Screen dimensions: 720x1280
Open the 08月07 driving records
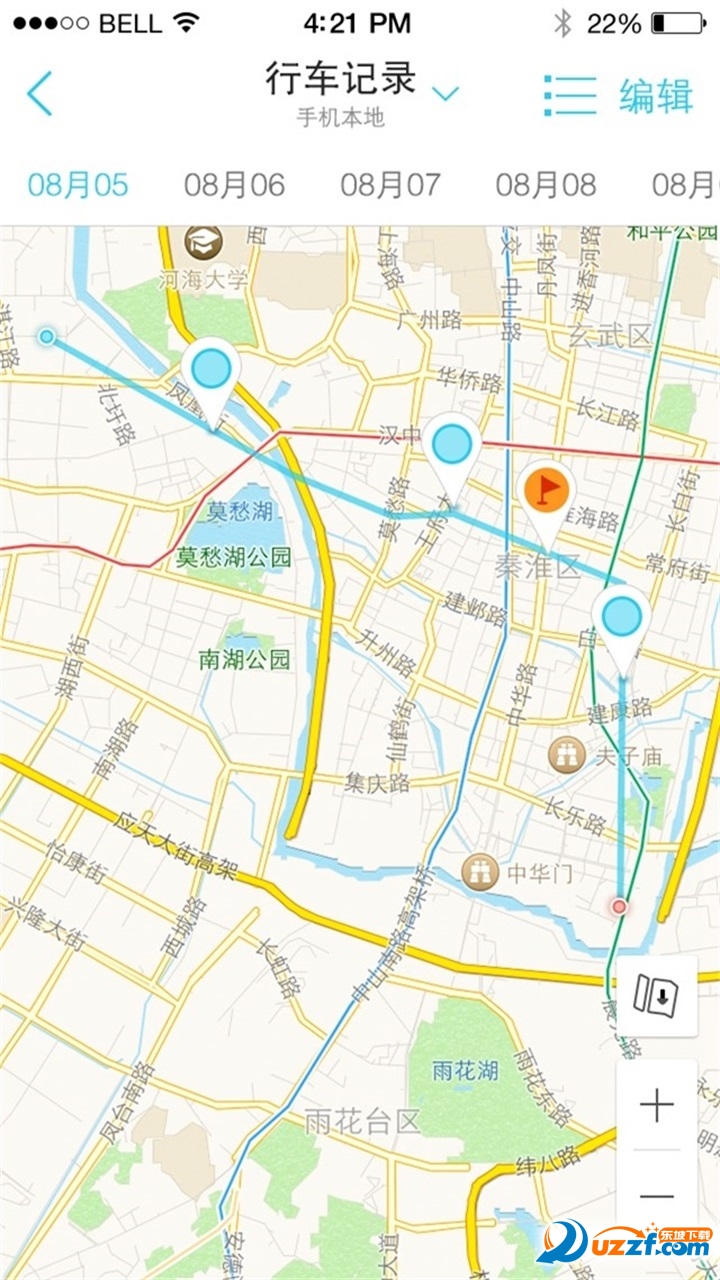pyautogui.click(x=391, y=182)
